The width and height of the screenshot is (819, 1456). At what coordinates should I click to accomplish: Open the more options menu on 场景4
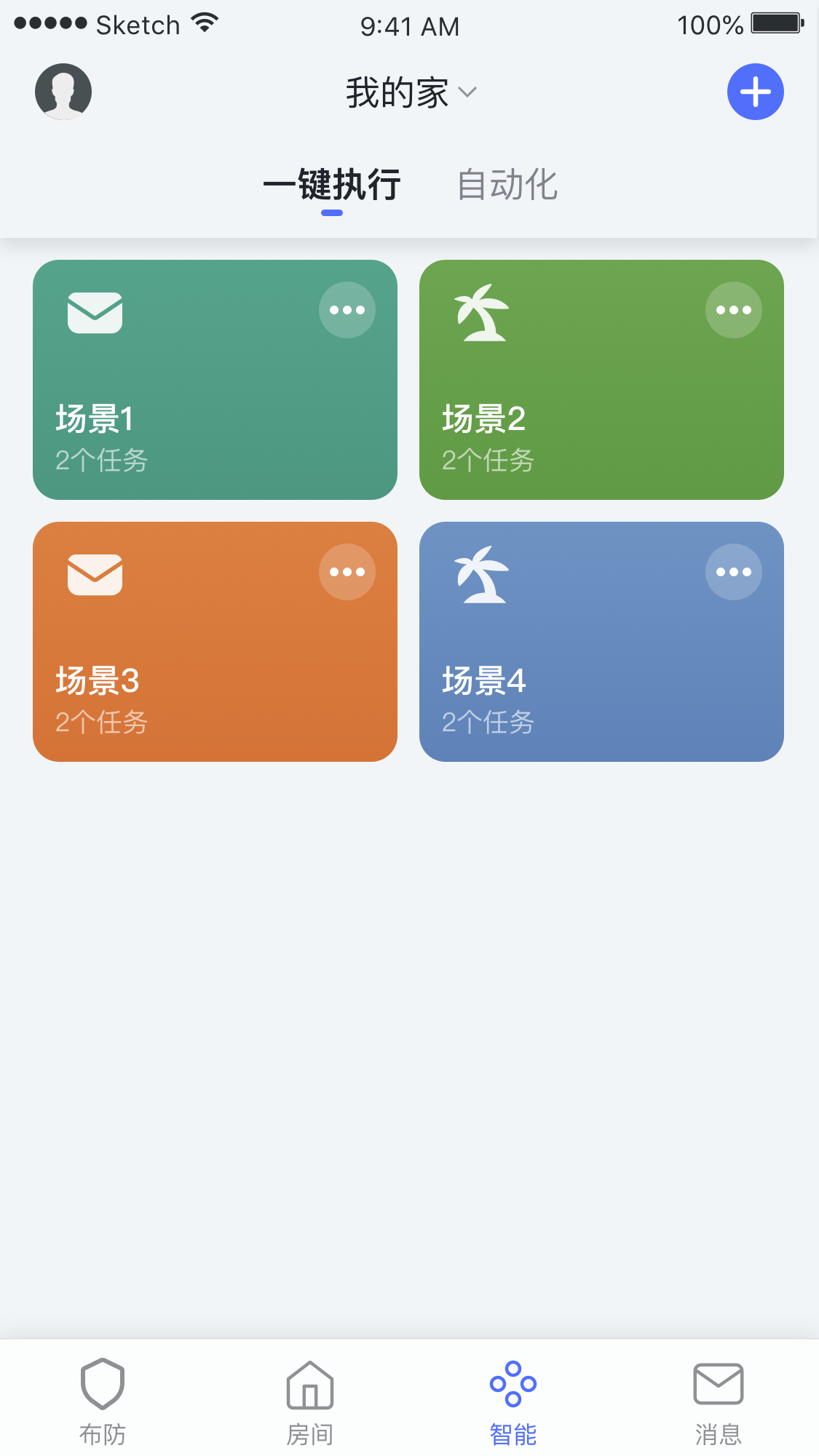tap(733, 572)
